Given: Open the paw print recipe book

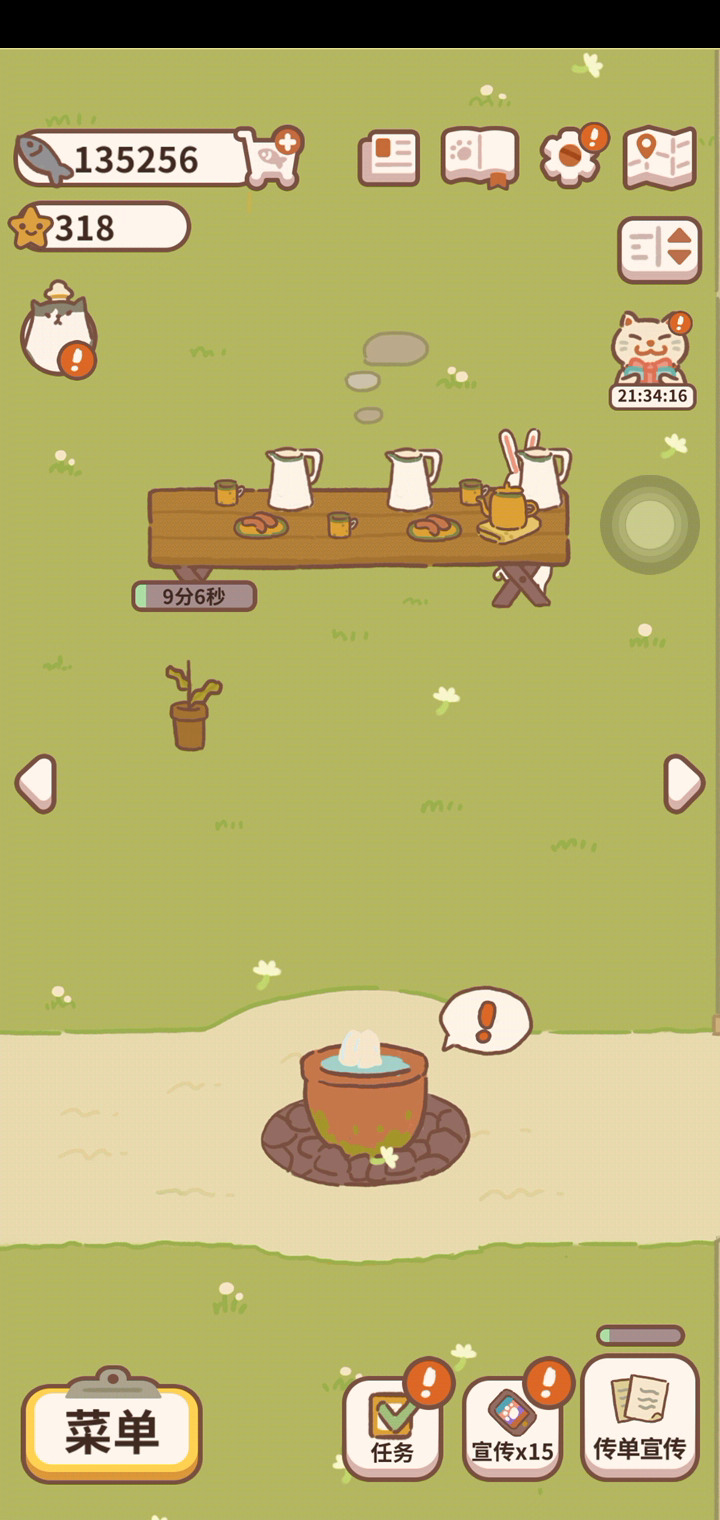Looking at the screenshot, I should coord(480,157).
